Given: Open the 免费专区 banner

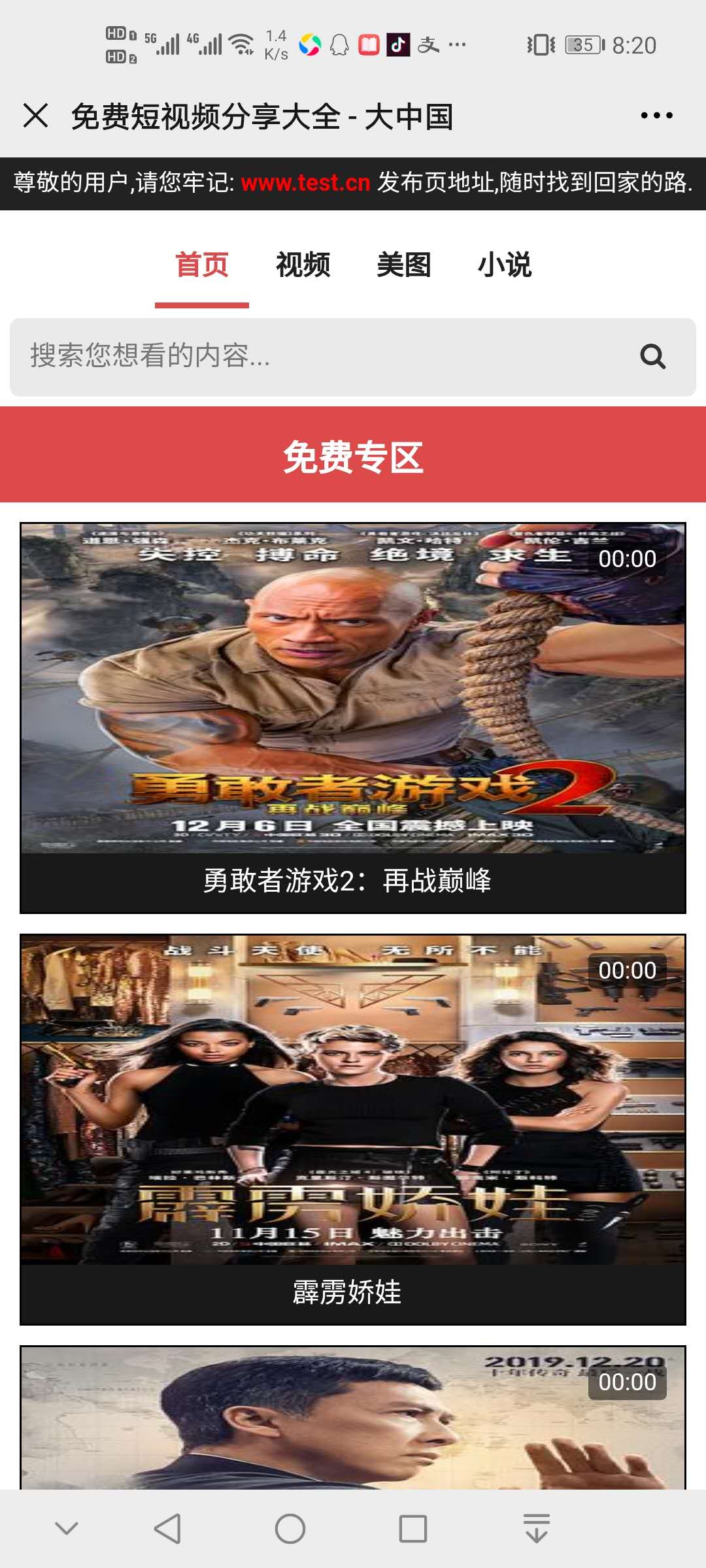Looking at the screenshot, I should click(353, 456).
